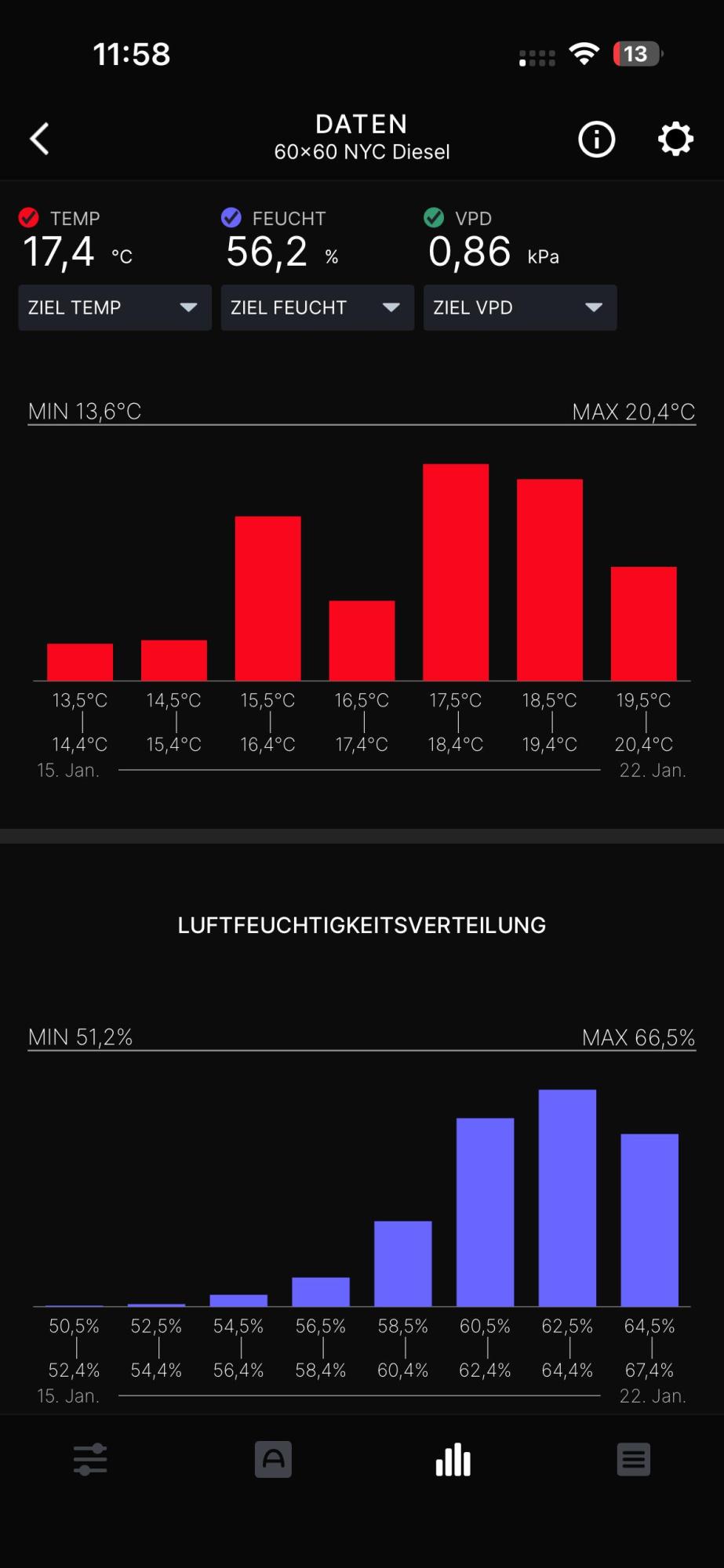Select the bar chart data tab
This screenshot has width=724, height=1568.
[x=453, y=1459]
